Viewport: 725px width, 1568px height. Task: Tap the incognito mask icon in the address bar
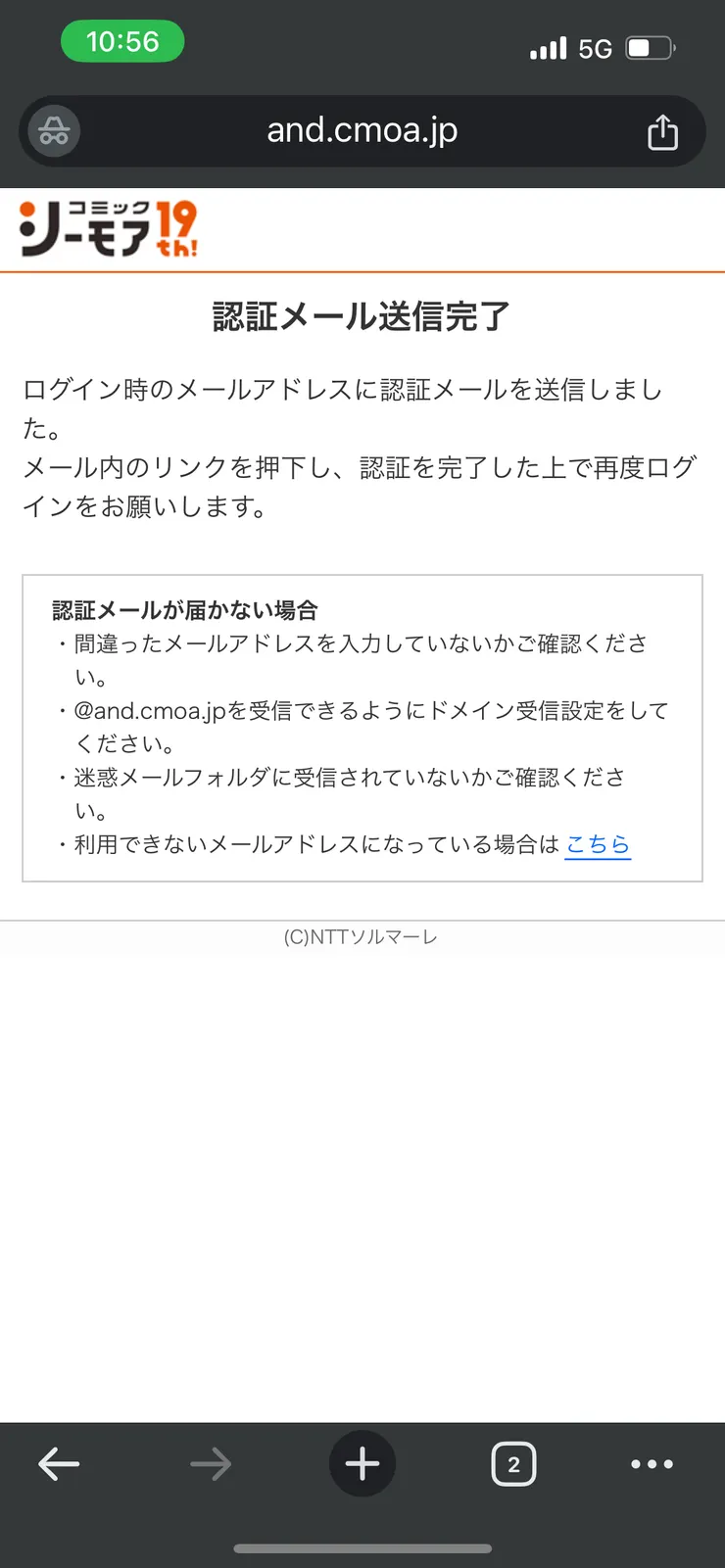[x=53, y=130]
